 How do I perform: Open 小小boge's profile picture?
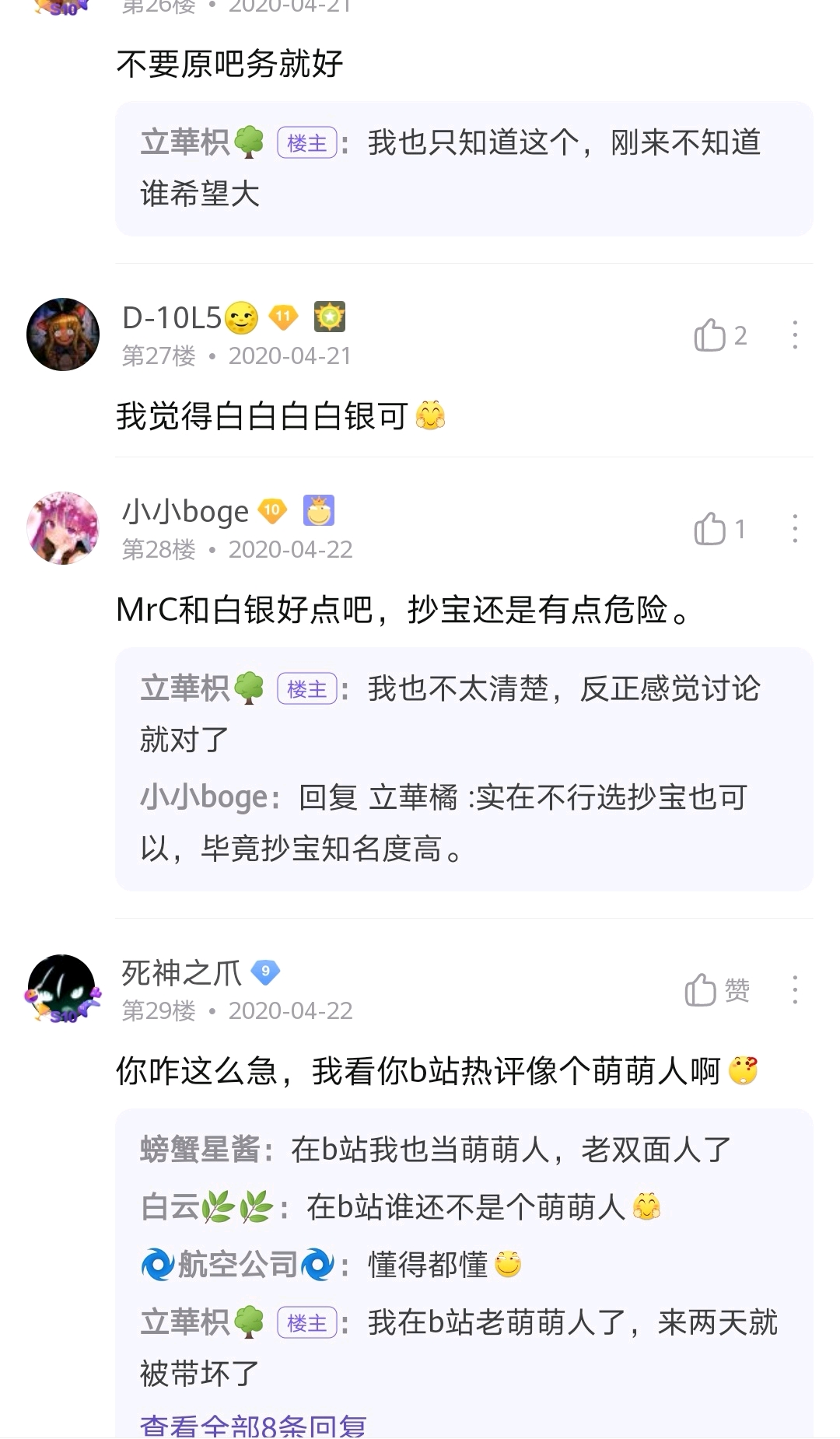point(63,528)
